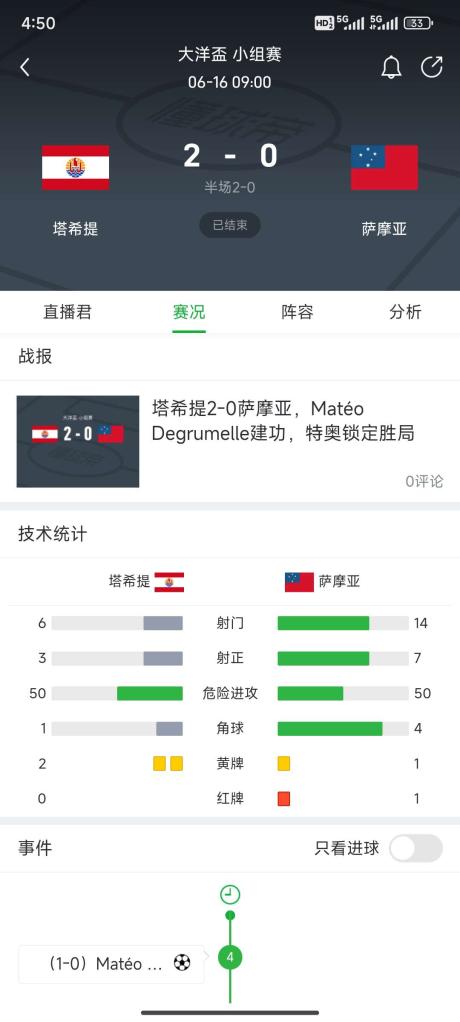
Task: Open the Tahiti team on the scoreboard
Action: (76, 190)
